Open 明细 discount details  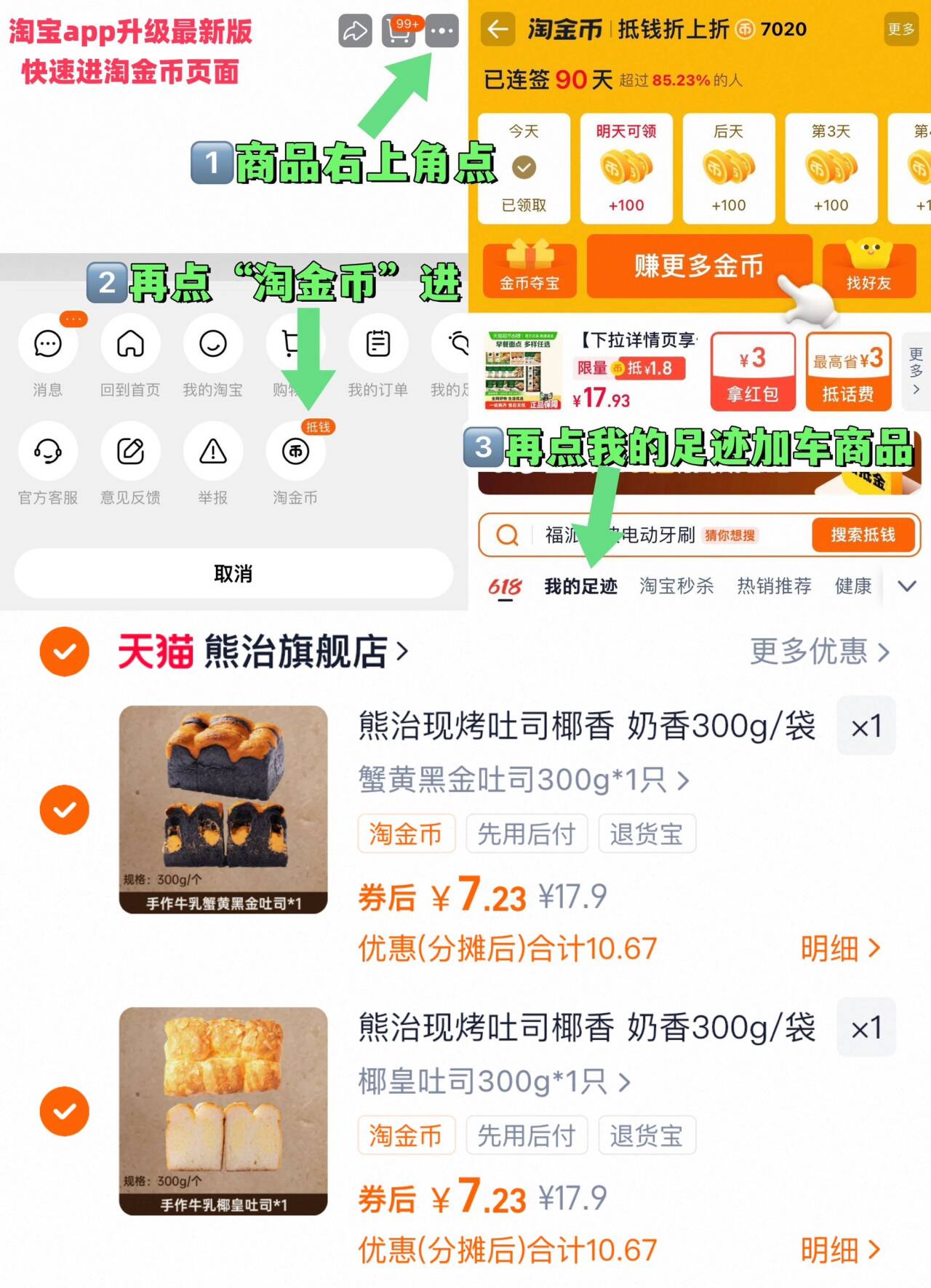coord(835,948)
